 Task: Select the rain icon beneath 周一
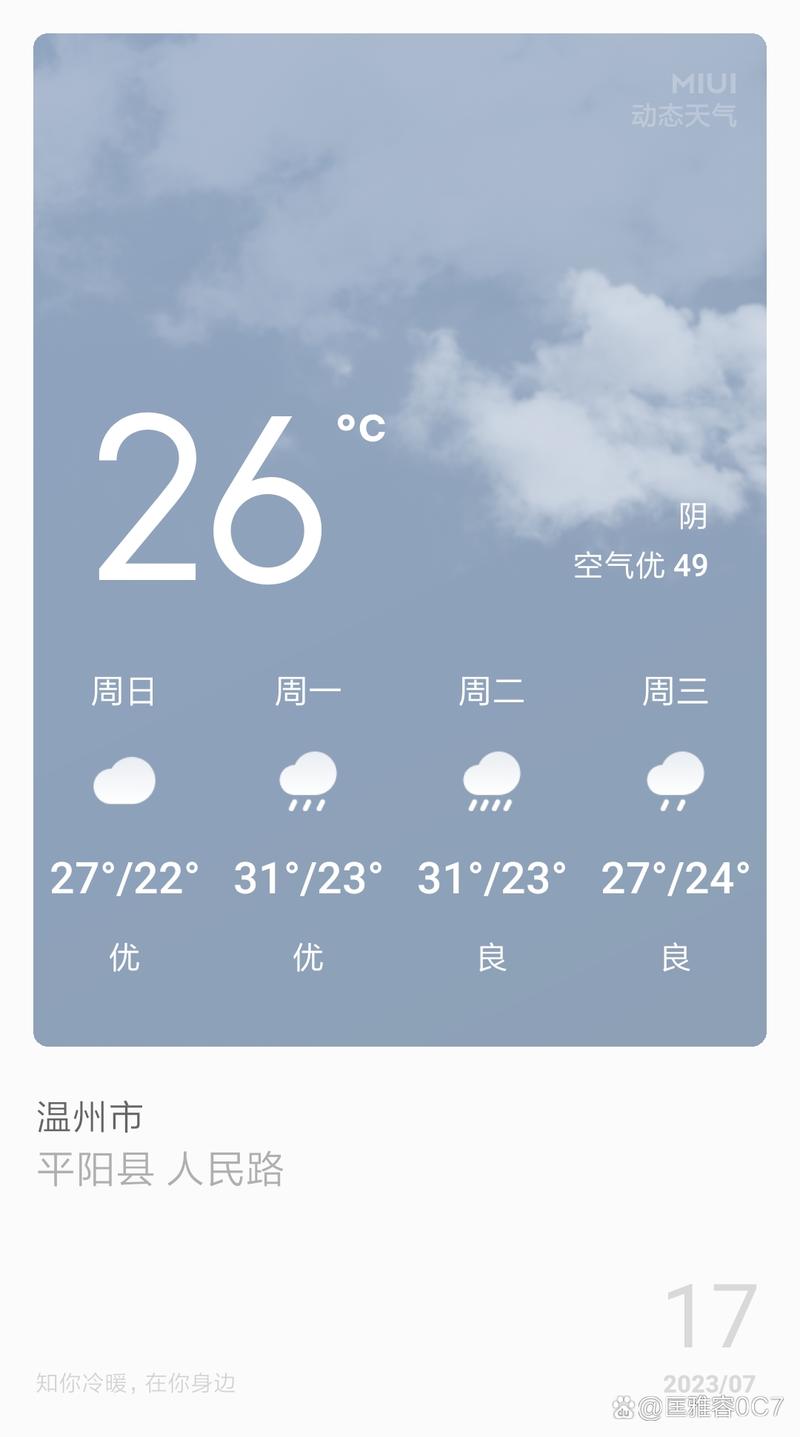tap(306, 785)
